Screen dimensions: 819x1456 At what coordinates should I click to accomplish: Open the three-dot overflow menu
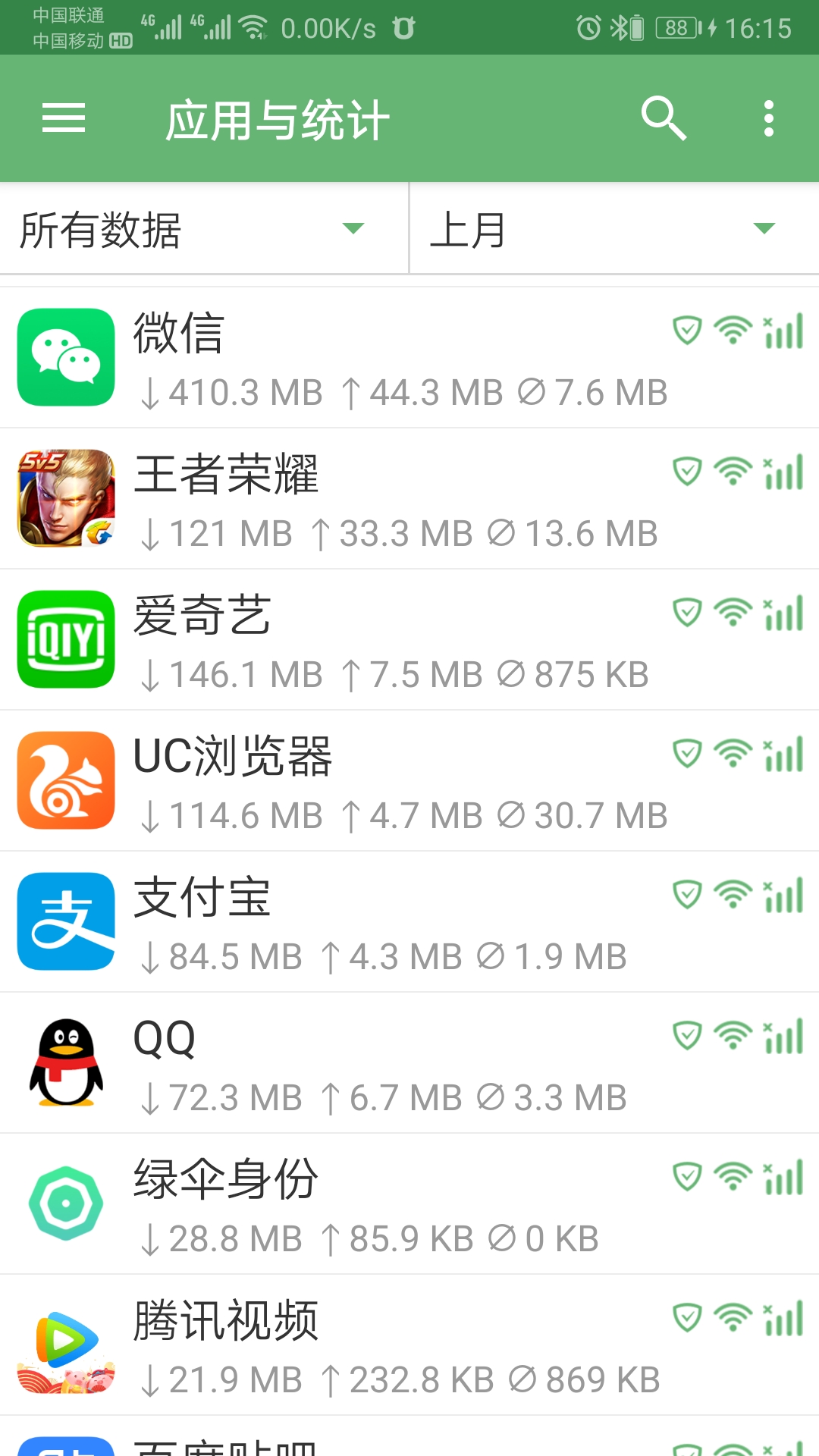click(x=768, y=118)
